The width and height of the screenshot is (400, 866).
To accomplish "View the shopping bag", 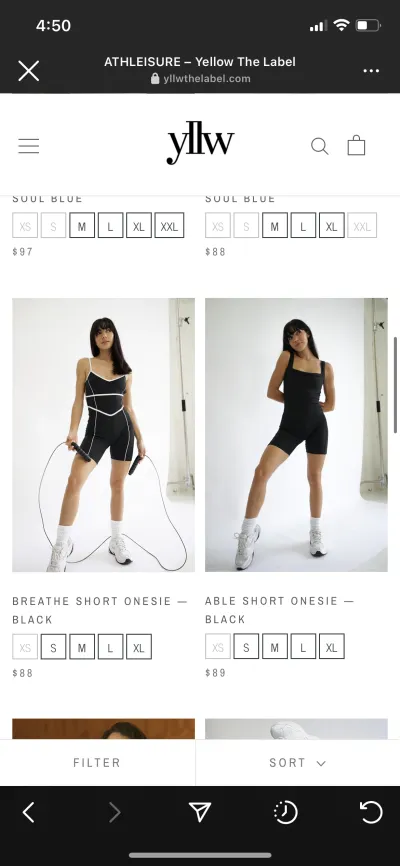I will tap(356, 145).
